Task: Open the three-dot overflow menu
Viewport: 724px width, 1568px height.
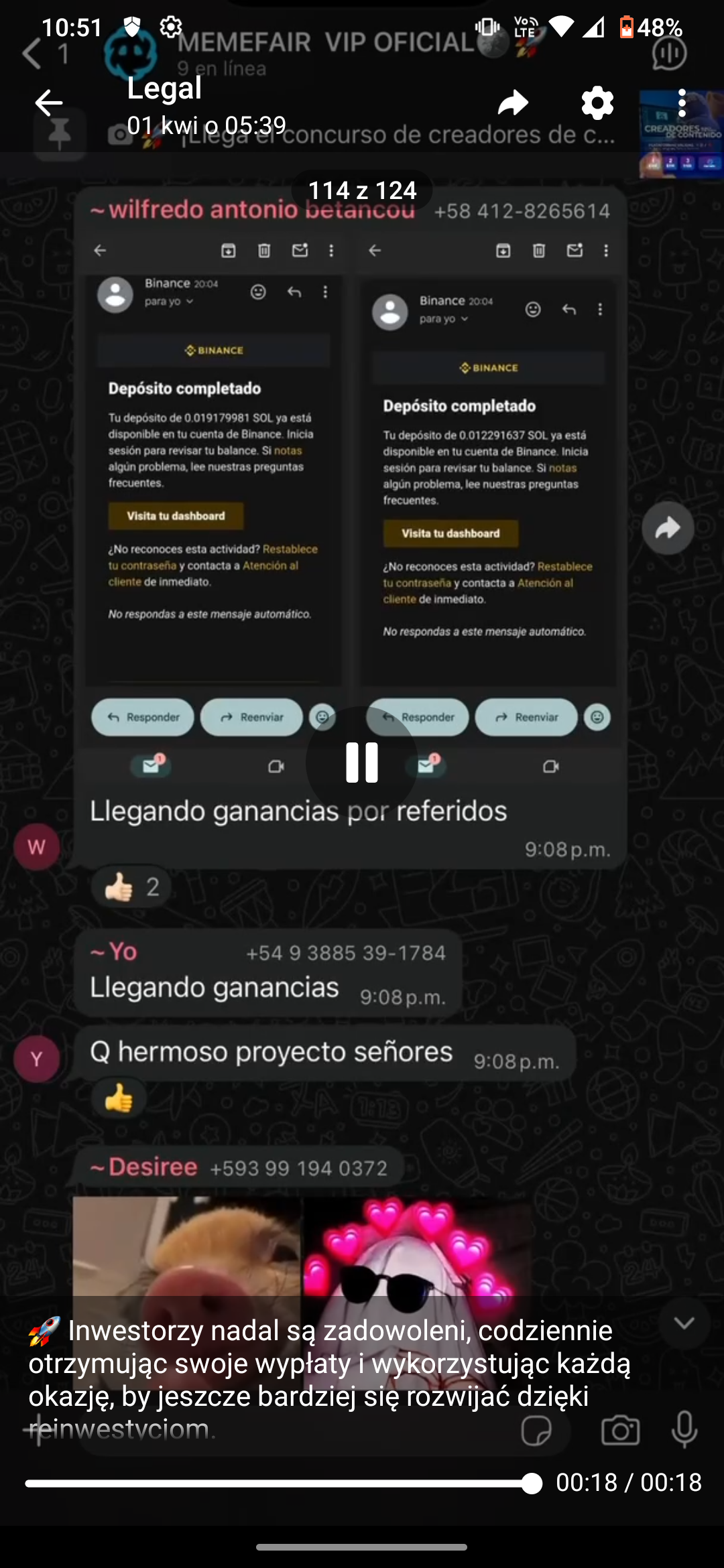Action: pos(682,103)
